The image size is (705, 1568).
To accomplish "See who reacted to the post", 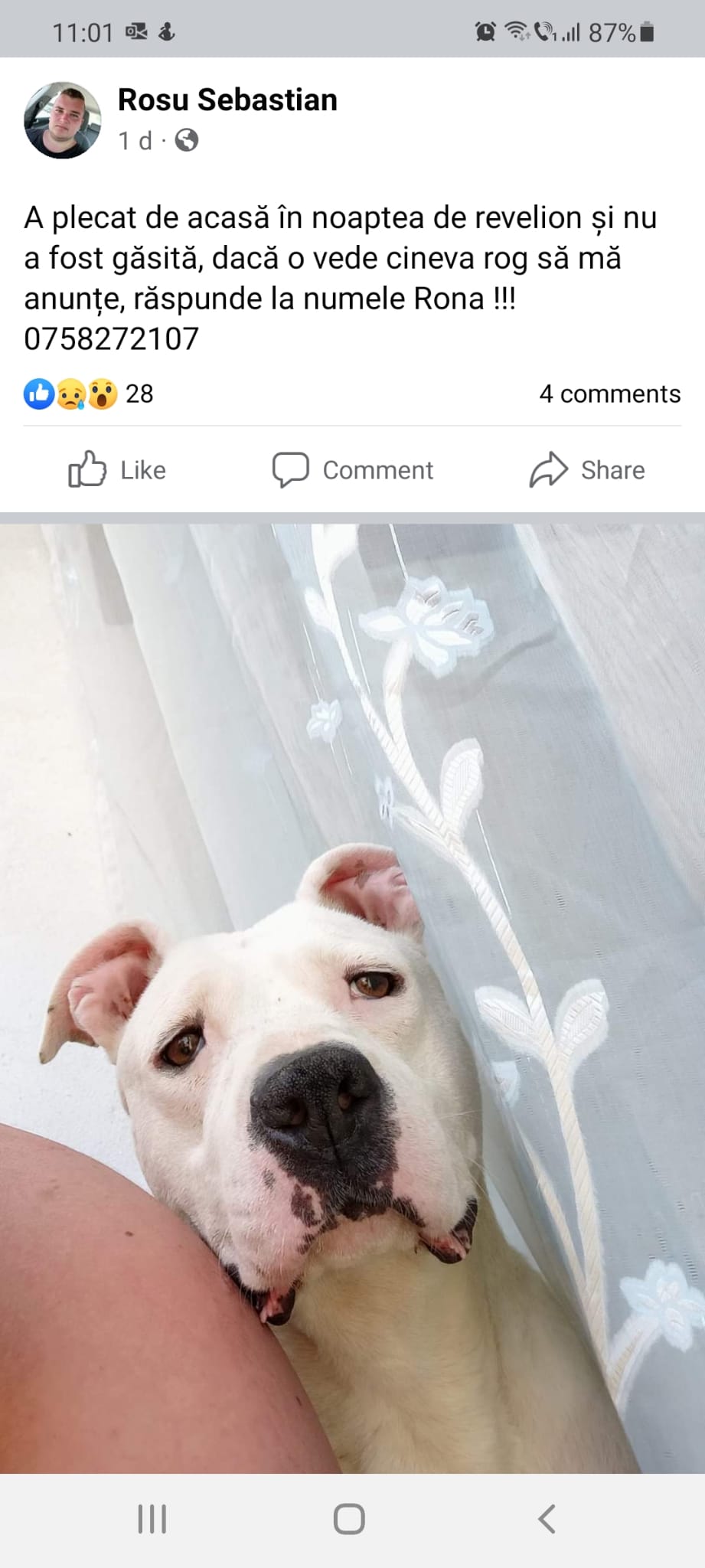I will [88, 394].
